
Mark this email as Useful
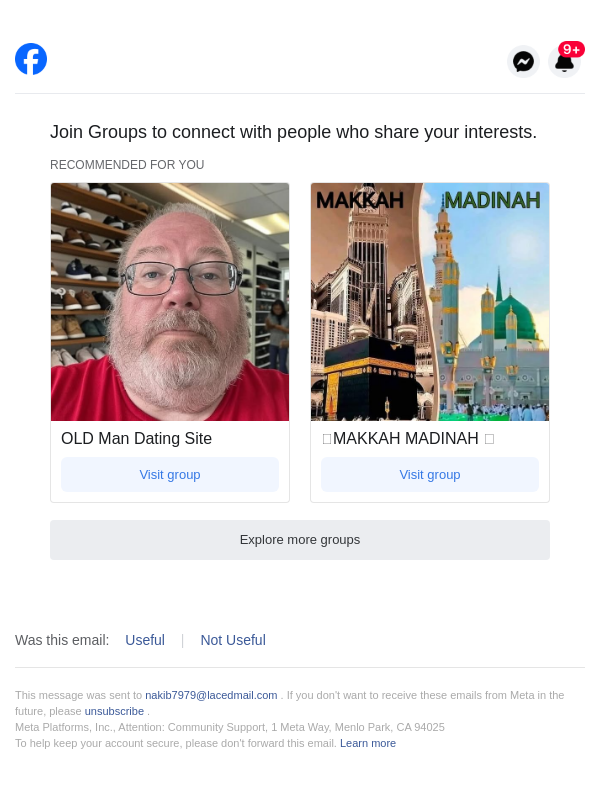point(145,640)
